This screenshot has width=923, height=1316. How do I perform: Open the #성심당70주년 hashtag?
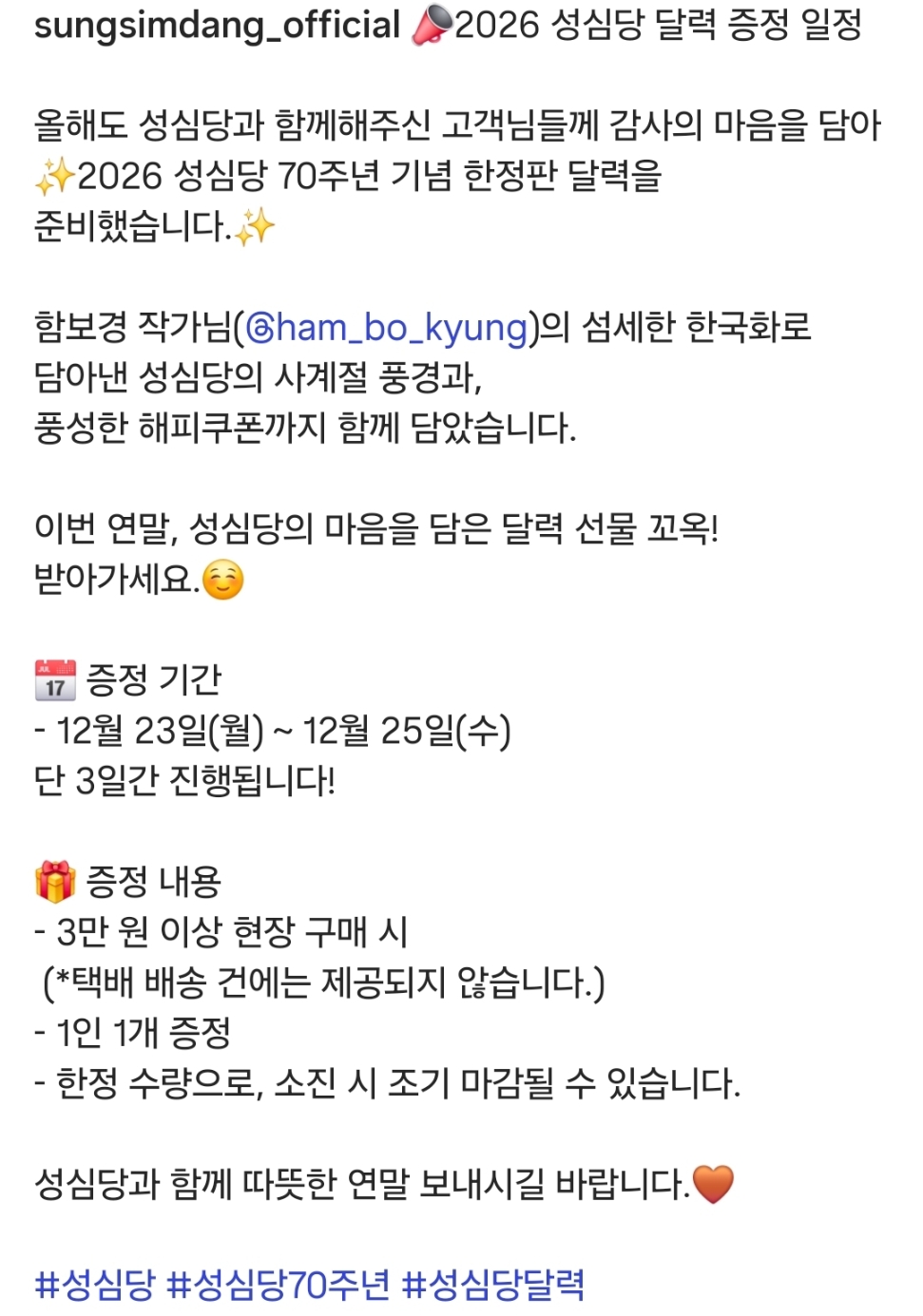[278, 1285]
